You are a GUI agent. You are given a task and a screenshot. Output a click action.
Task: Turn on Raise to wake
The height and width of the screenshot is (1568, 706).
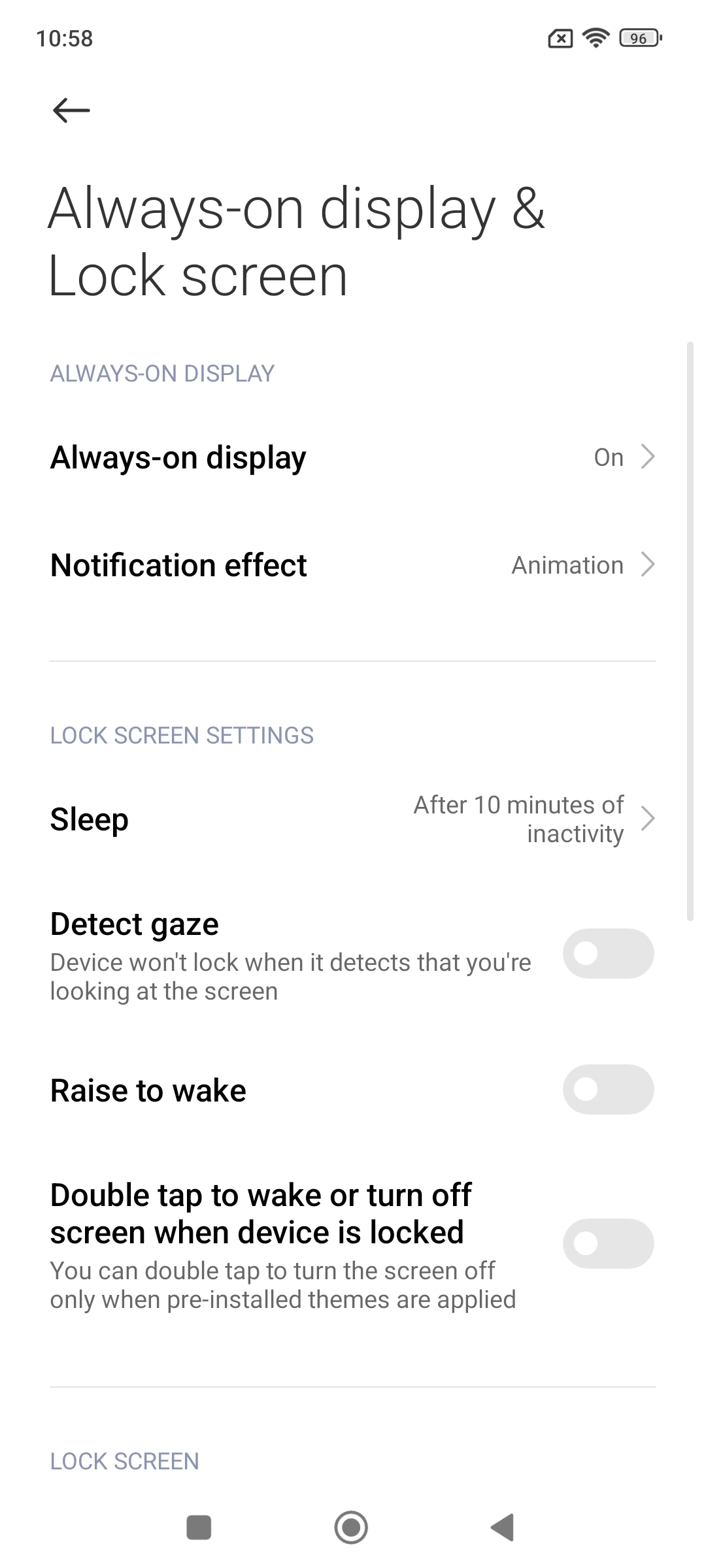coord(608,1089)
